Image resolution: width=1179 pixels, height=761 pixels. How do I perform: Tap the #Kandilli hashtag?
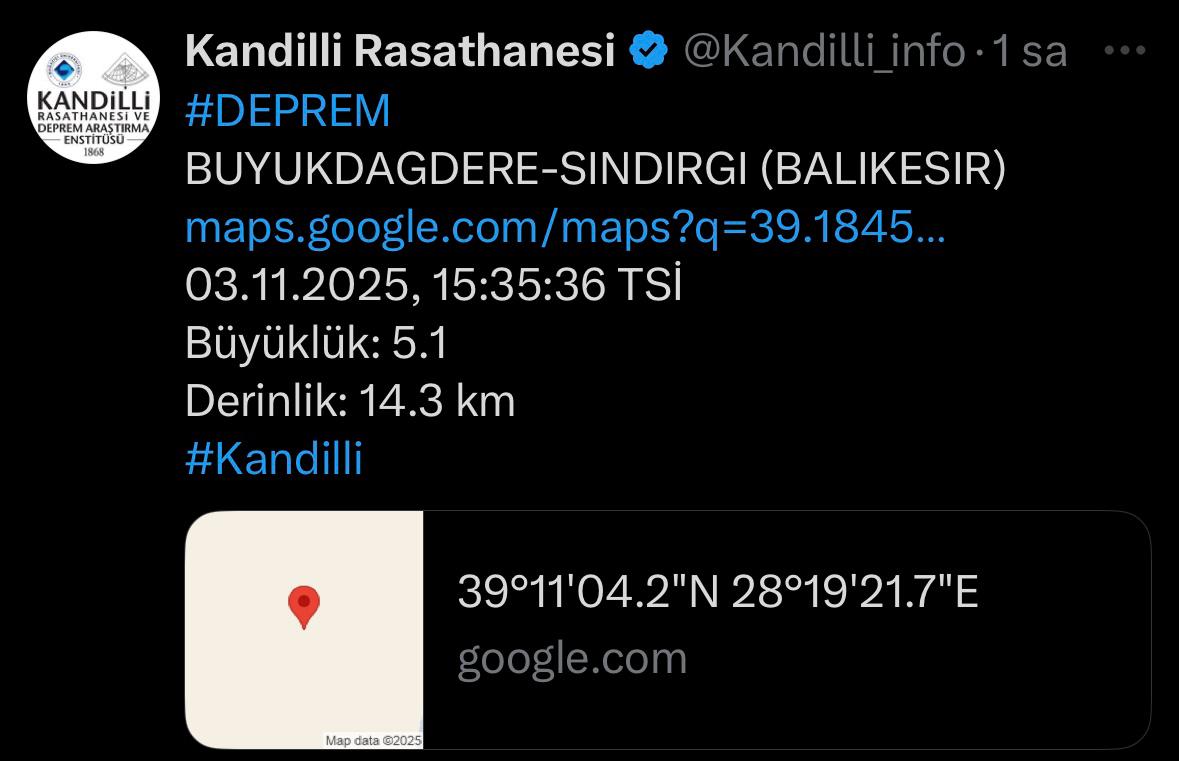274,460
